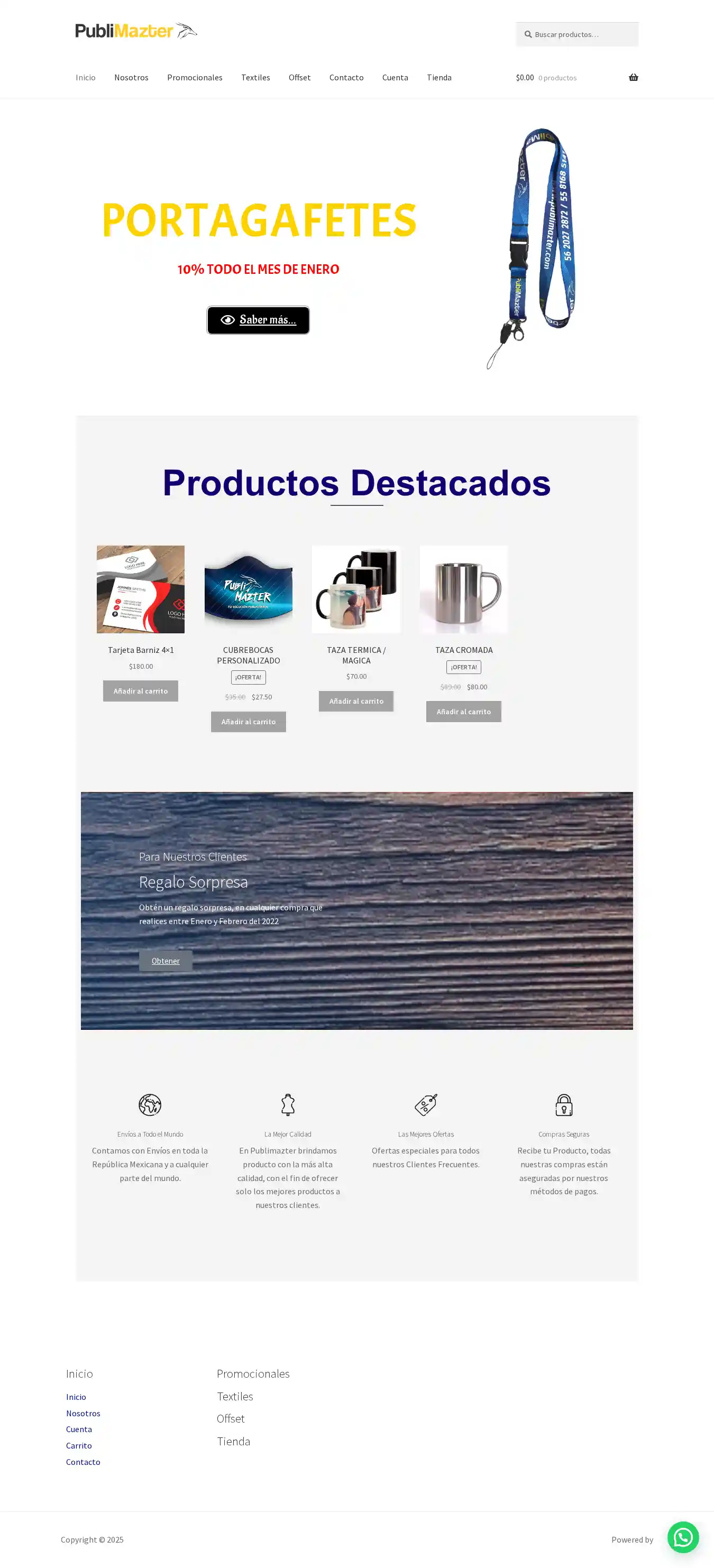Open the WhatsApp chat bubble
This screenshot has width=714, height=1568.
tap(682, 1537)
